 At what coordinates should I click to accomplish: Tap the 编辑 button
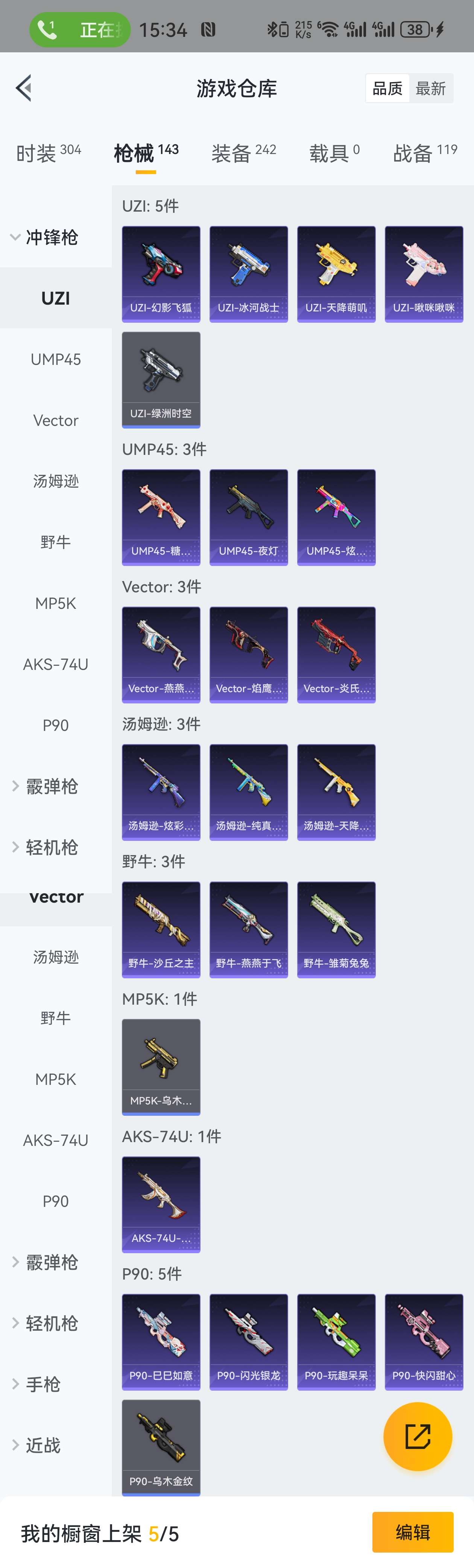tap(413, 1531)
